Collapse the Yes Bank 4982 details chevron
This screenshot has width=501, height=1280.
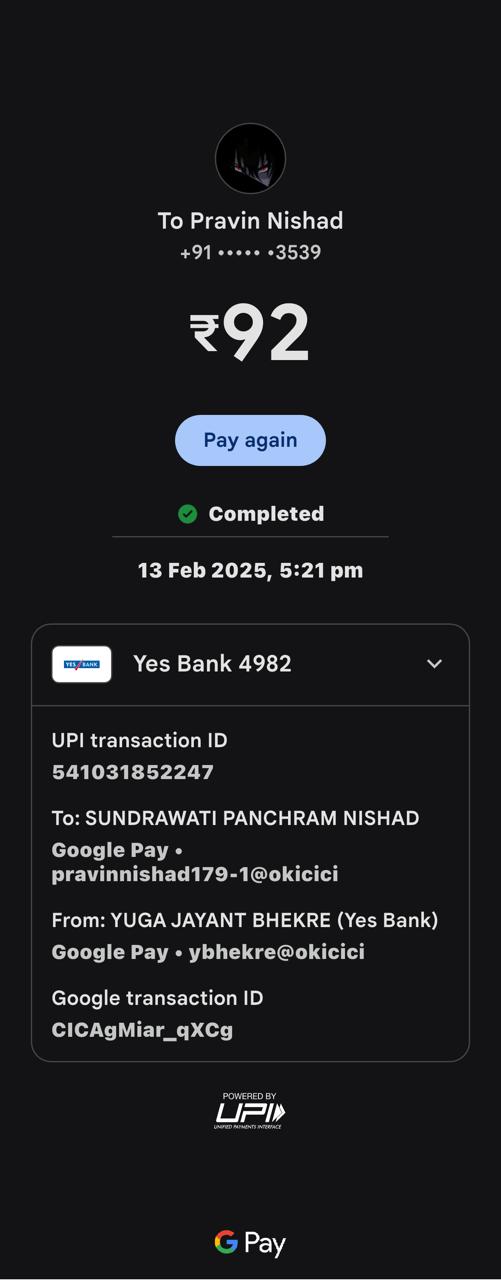click(434, 664)
